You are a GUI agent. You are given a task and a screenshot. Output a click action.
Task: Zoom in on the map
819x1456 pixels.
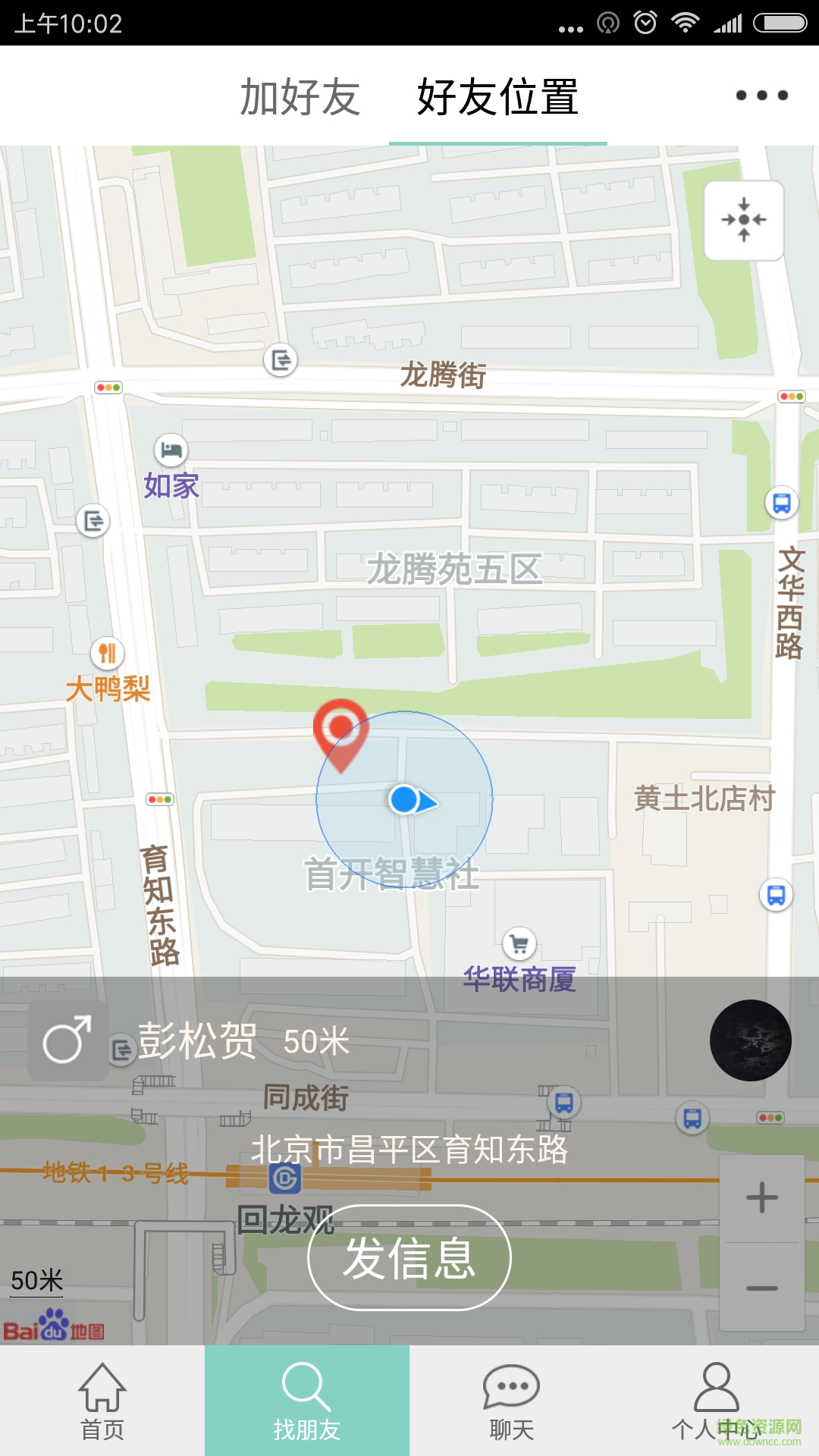coord(761,1198)
